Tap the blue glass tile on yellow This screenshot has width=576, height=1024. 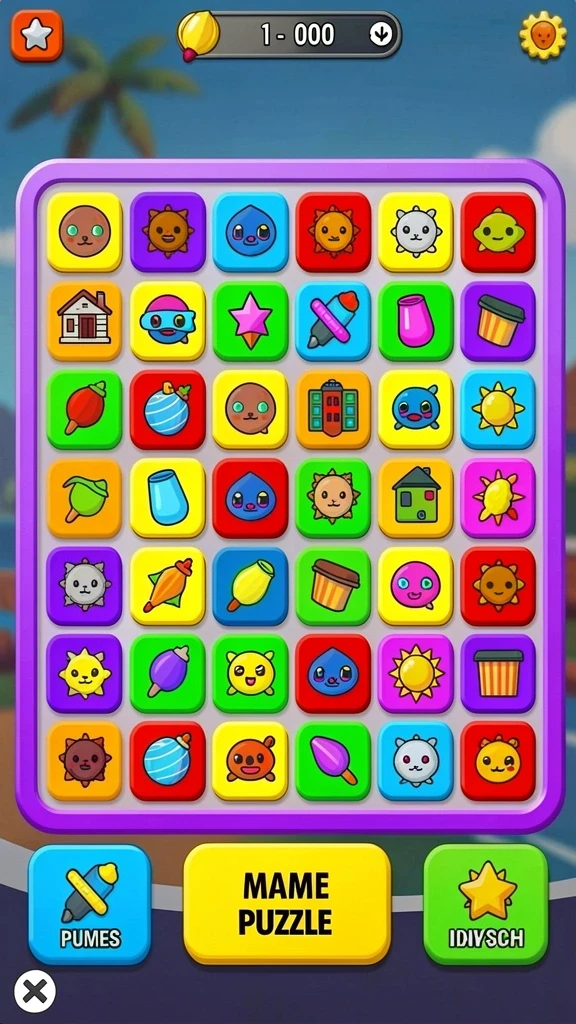(x=167, y=498)
